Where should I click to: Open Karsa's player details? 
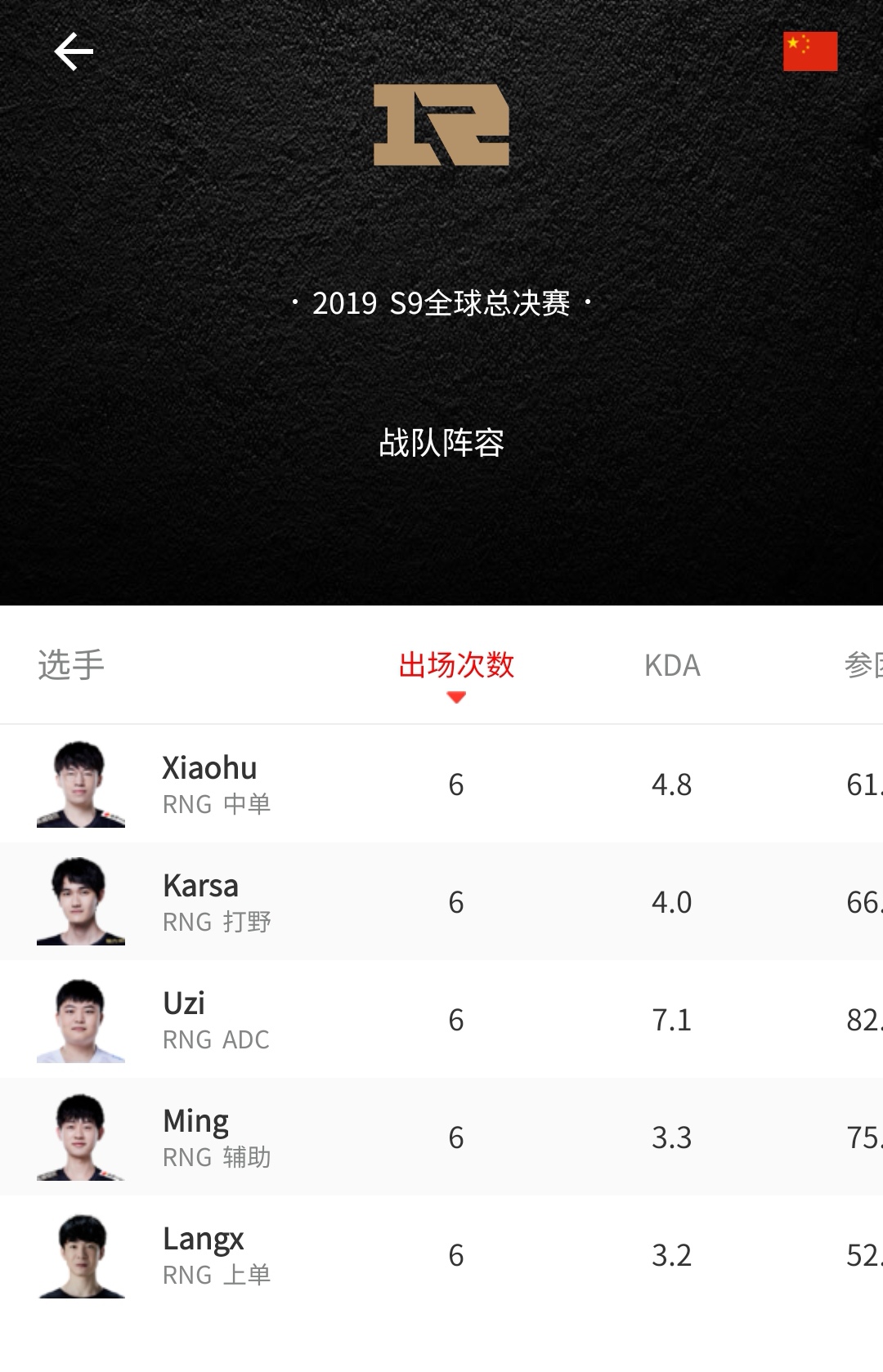pyautogui.click(x=201, y=902)
